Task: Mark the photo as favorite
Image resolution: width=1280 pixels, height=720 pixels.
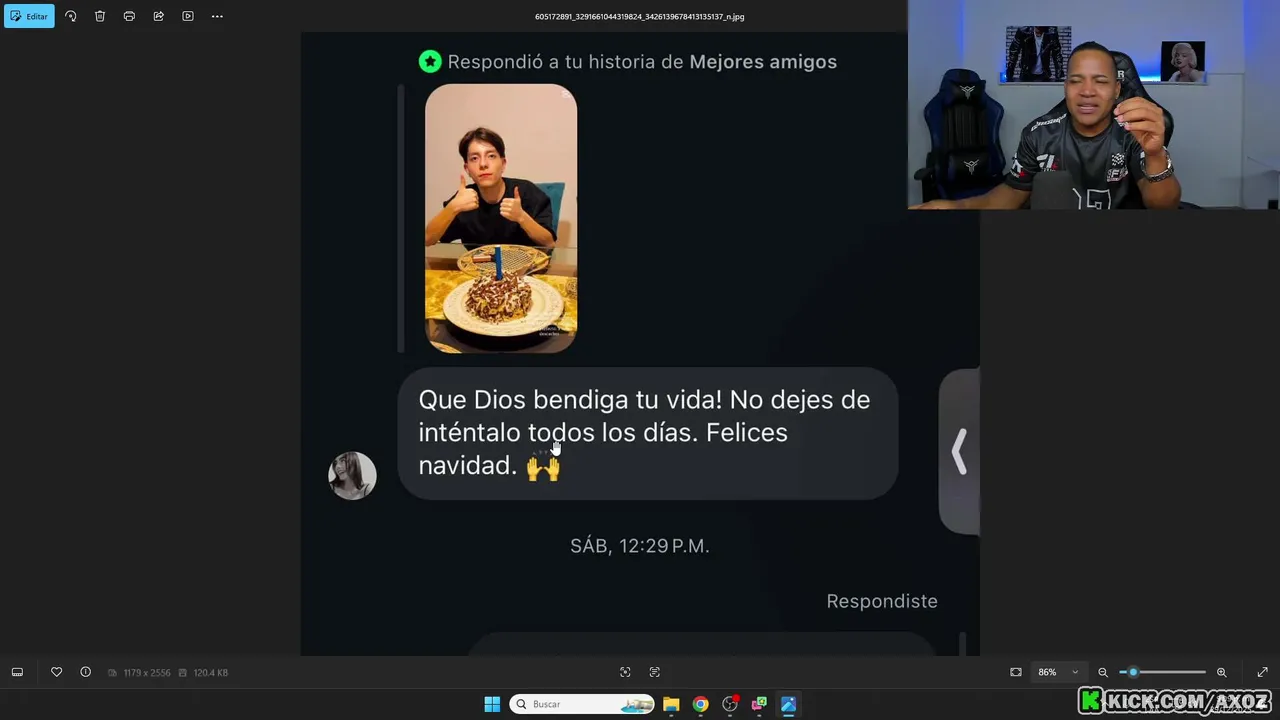Action: pos(57,672)
